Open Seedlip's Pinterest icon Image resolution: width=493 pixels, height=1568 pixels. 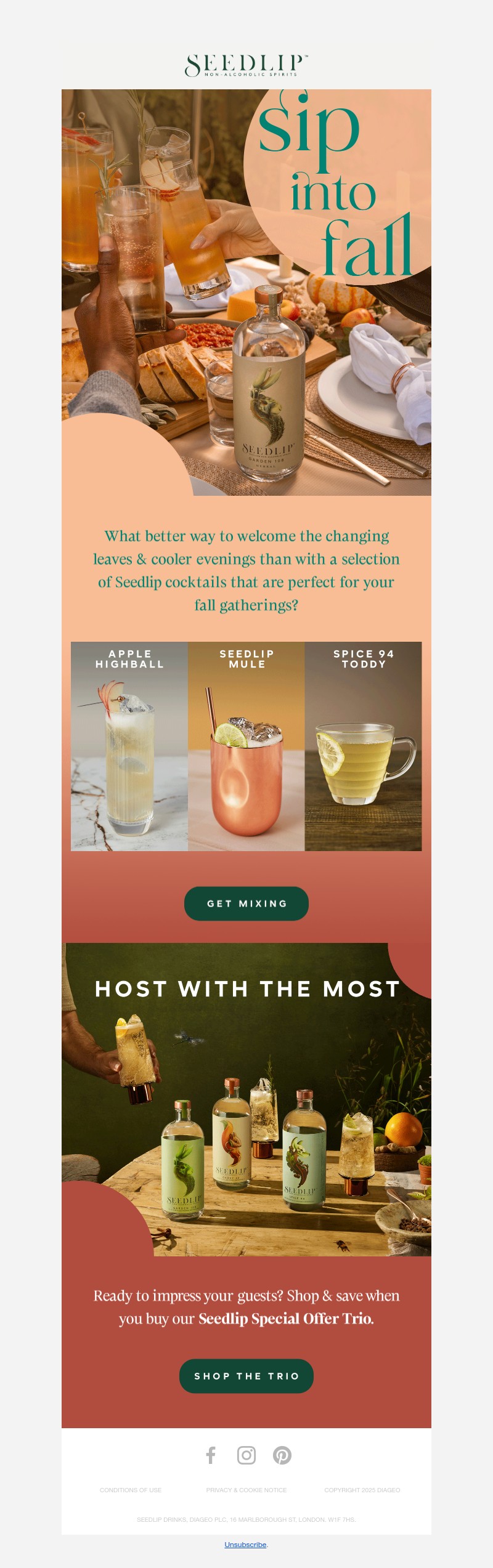(x=282, y=1455)
